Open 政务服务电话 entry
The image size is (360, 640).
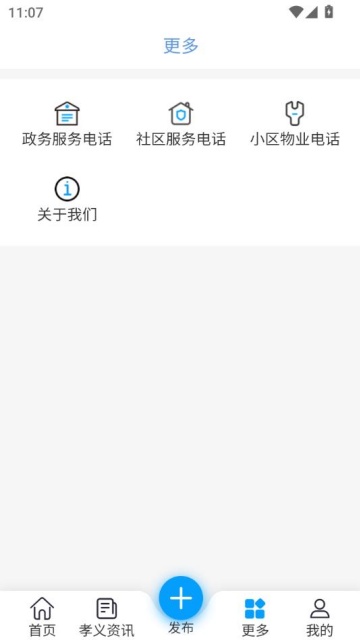coord(67,124)
